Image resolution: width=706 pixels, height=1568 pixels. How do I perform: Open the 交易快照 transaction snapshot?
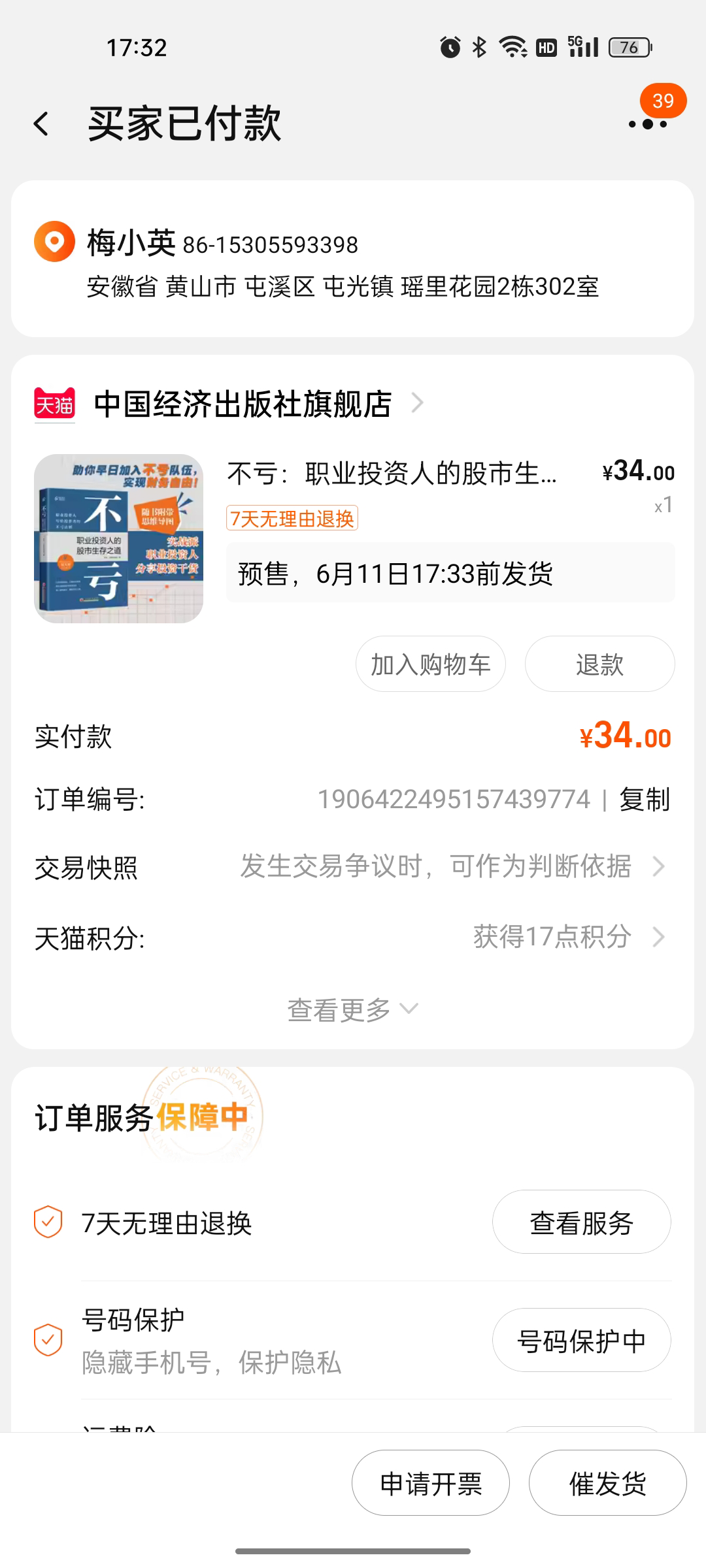353,868
